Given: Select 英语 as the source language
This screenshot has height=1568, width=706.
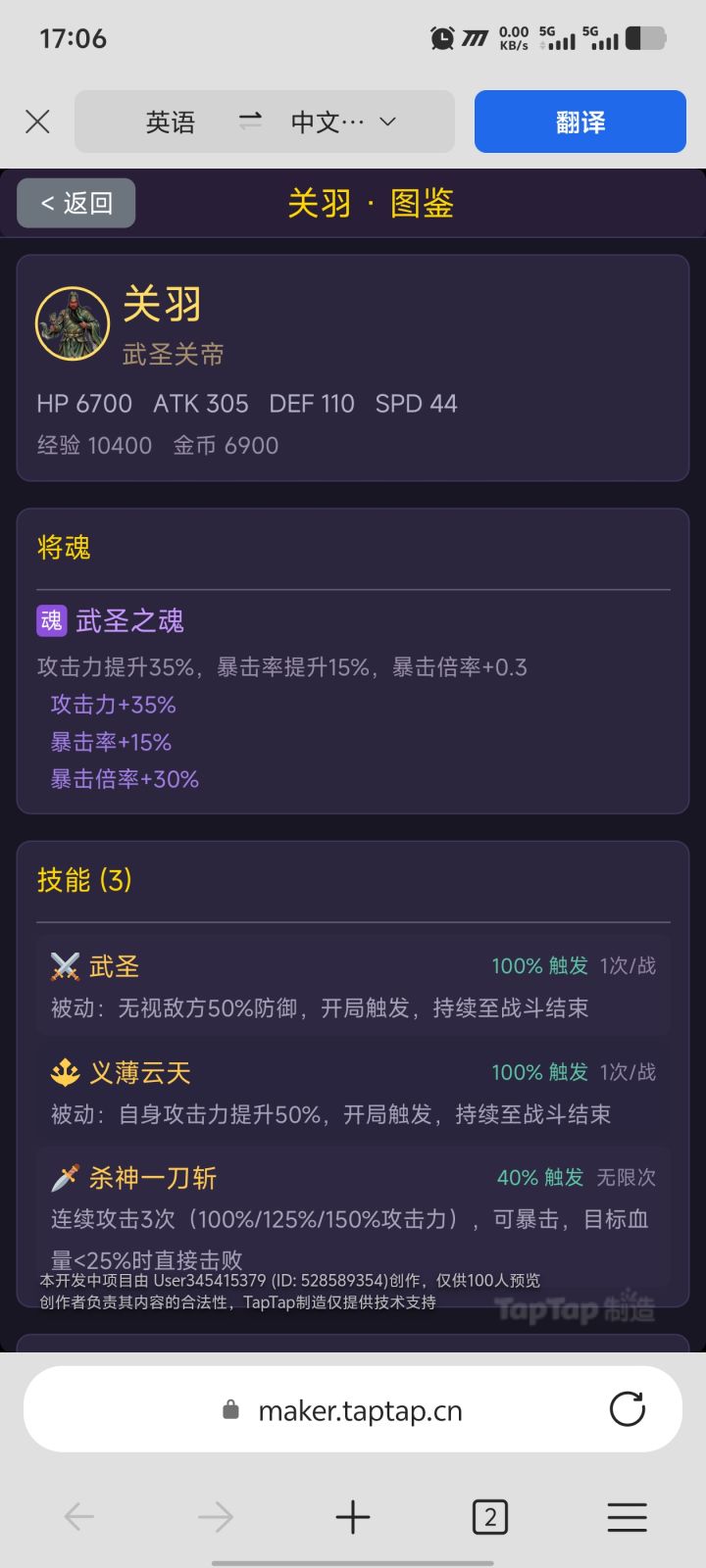Looking at the screenshot, I should (x=170, y=122).
